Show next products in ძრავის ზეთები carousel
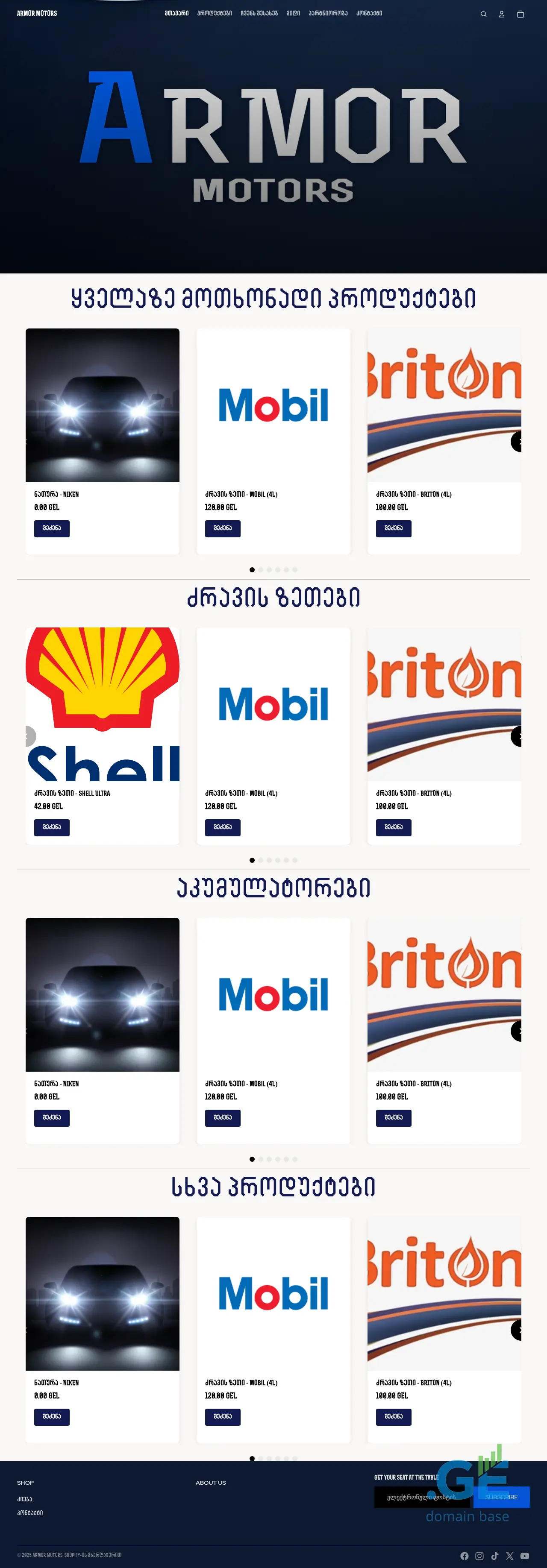Viewport: 547px width, 1568px height. click(x=518, y=736)
